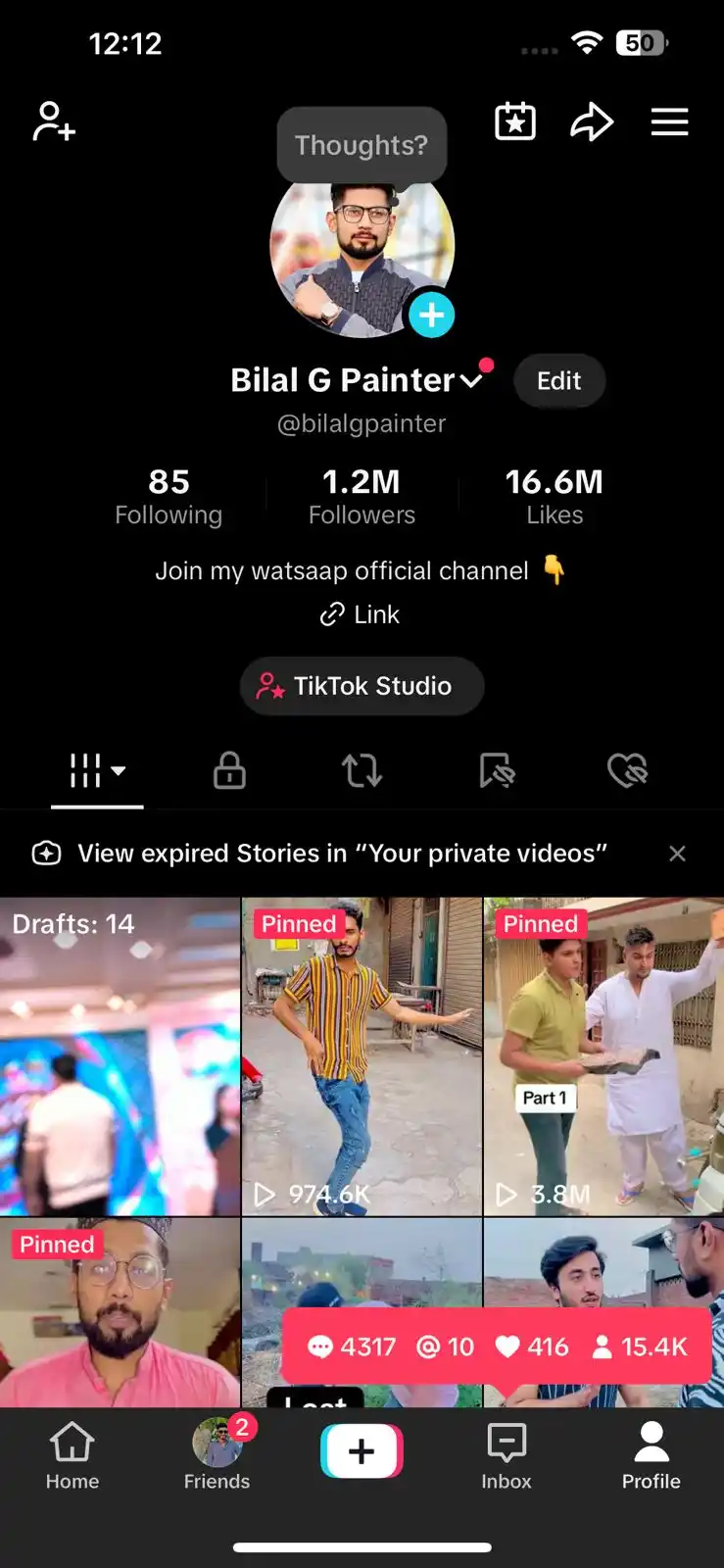724x1568 pixels.
Task: Open the hamburger menu
Action: (x=669, y=122)
